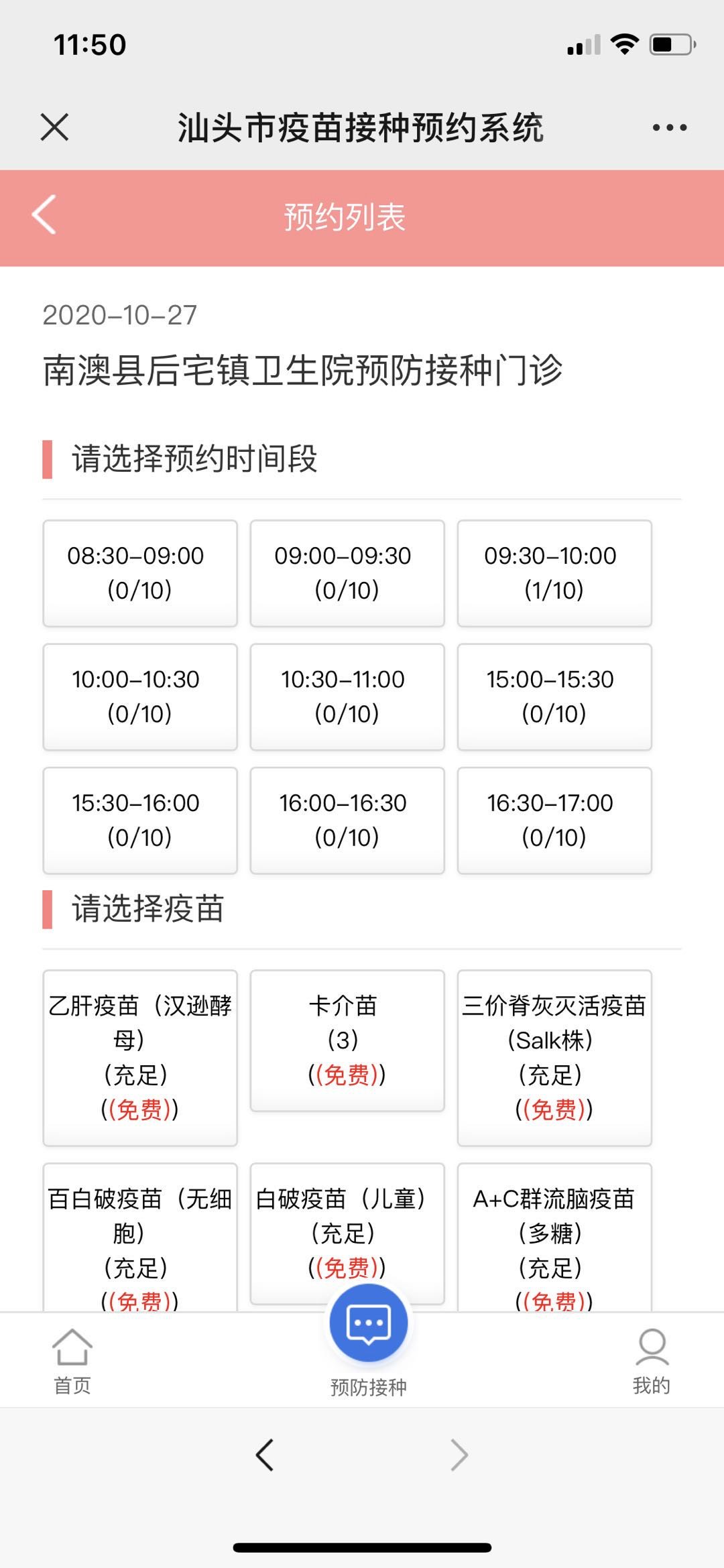The image size is (724, 1568).
Task: Choose the 09:00–09:30 time slot
Action: point(347,573)
